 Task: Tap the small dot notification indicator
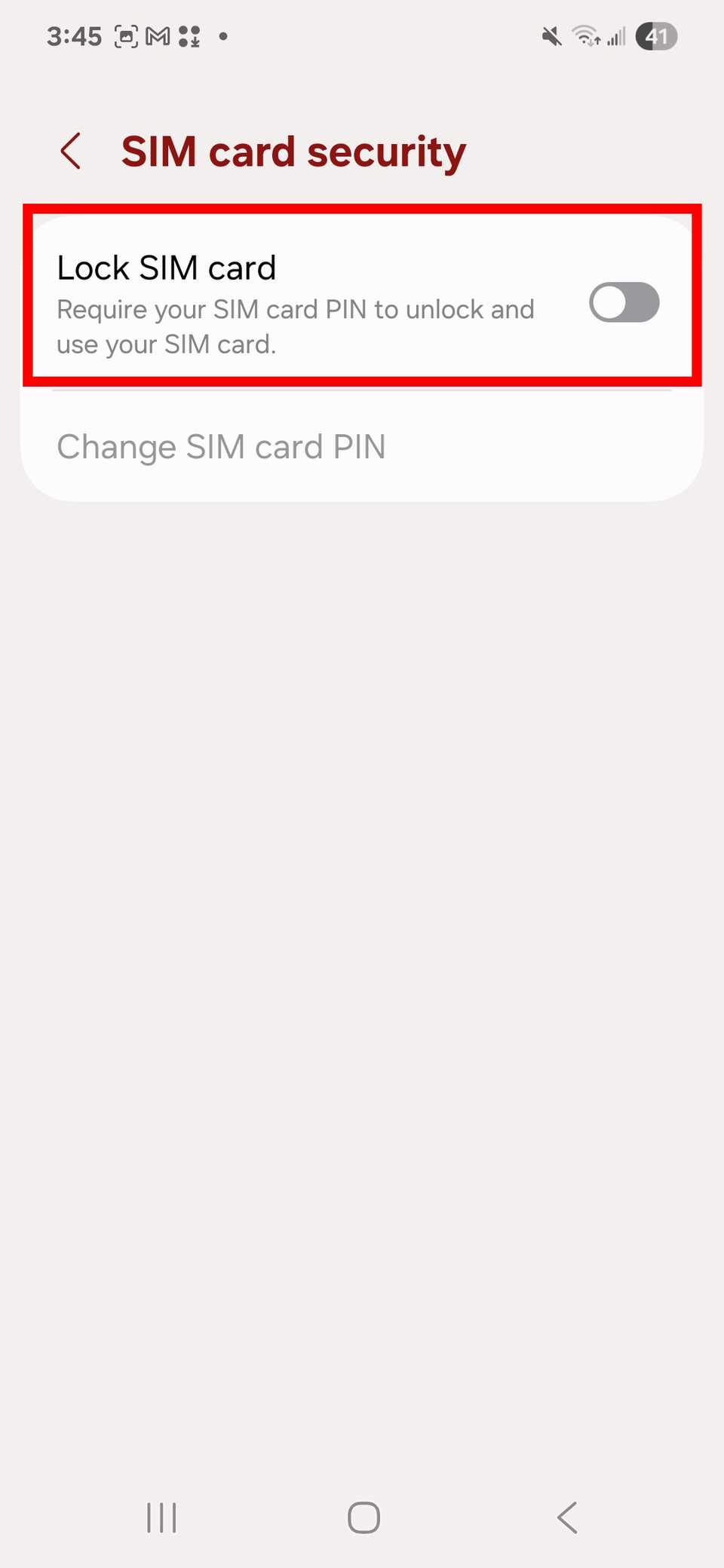point(223,36)
